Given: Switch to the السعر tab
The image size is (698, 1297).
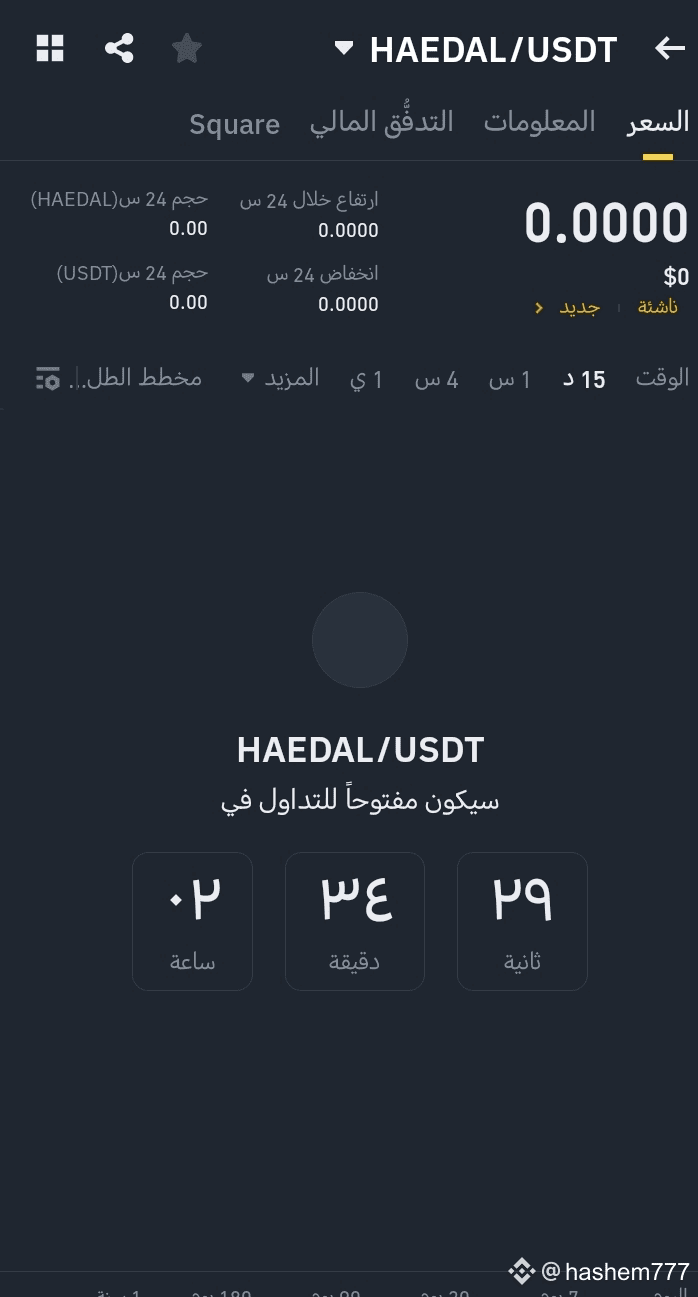Looking at the screenshot, I should click(x=658, y=123).
